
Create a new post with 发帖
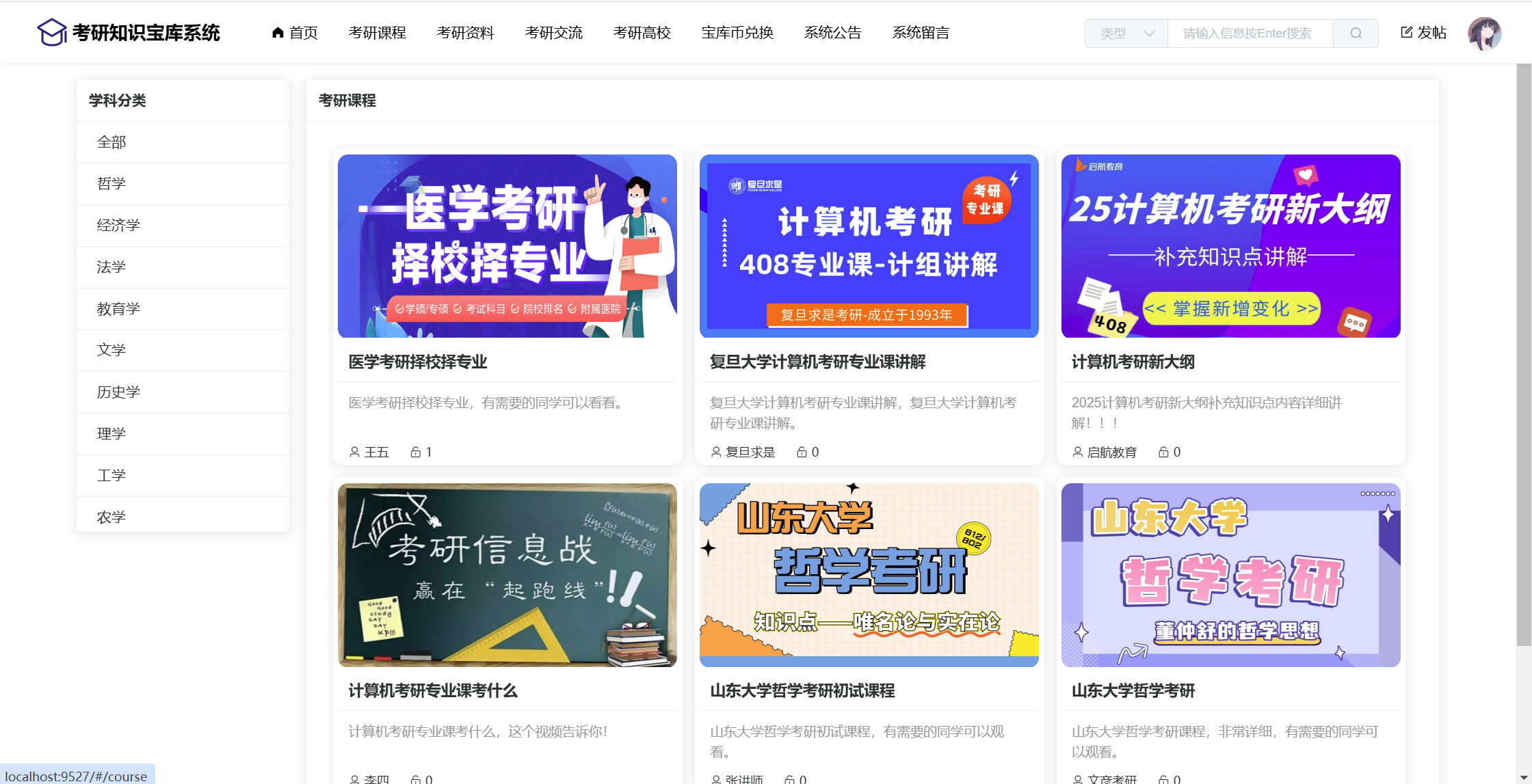point(1423,33)
